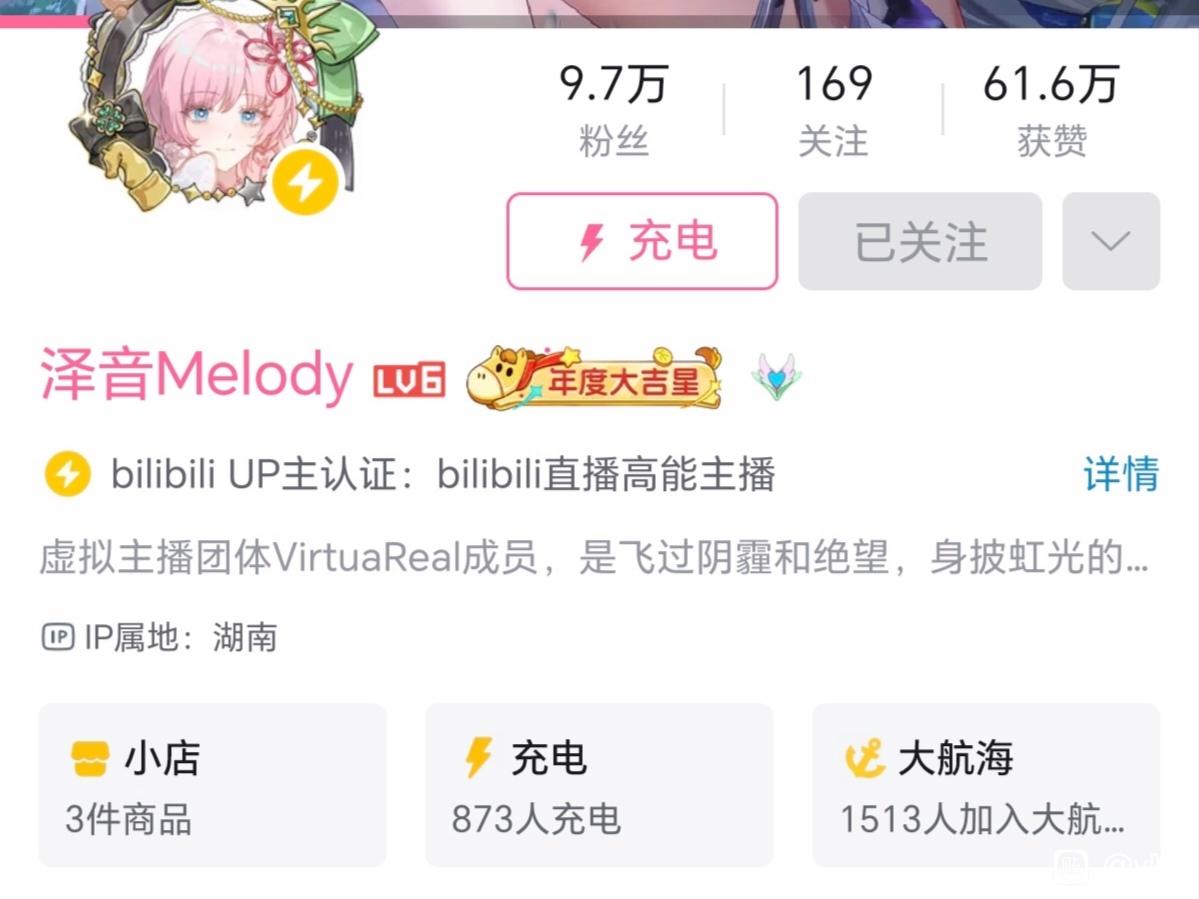Expand the truncated profile bio text
Image resolution: width=1199 pixels, height=899 pixels.
(594, 557)
